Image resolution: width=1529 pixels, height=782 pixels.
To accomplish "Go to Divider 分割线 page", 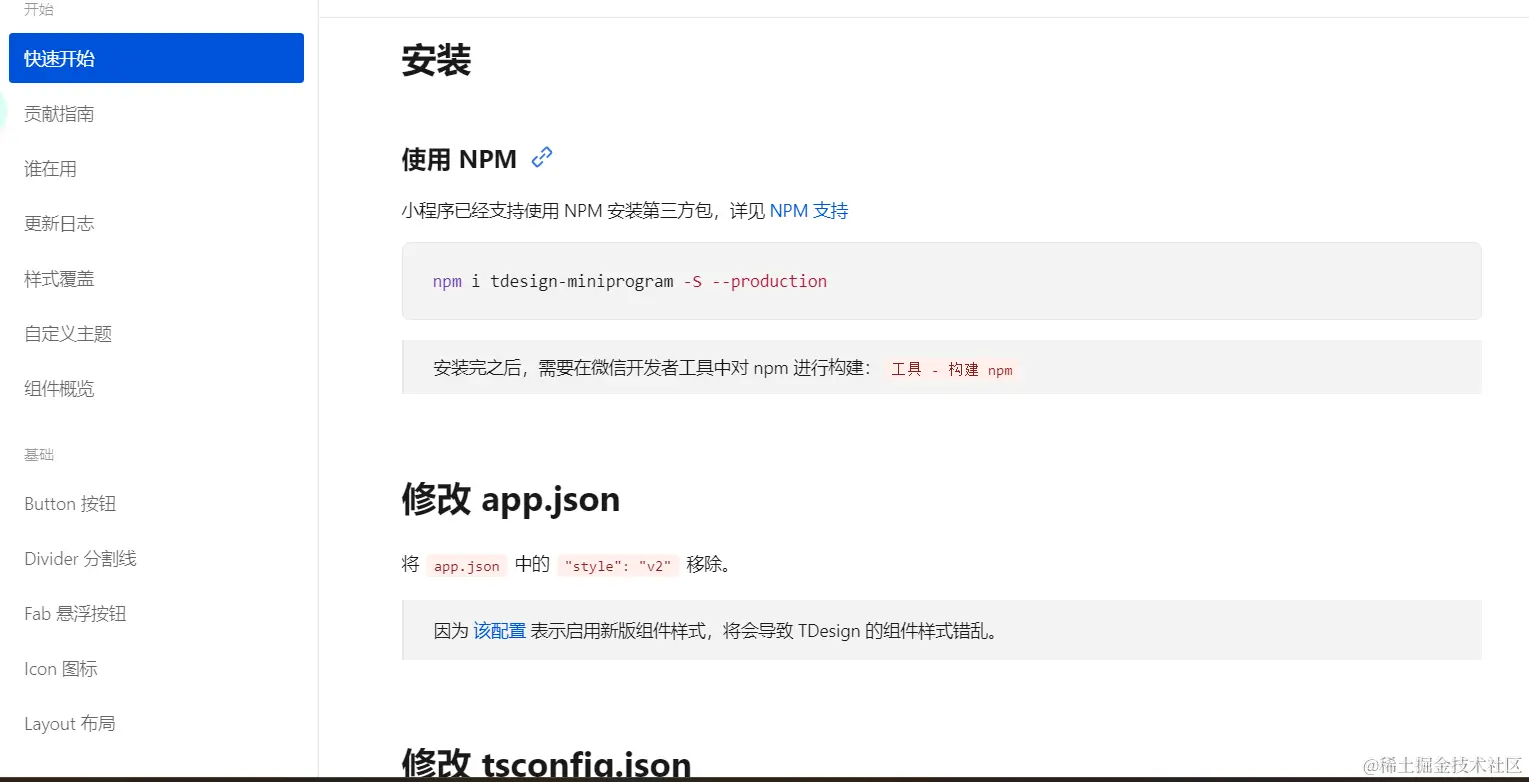I will point(80,559).
